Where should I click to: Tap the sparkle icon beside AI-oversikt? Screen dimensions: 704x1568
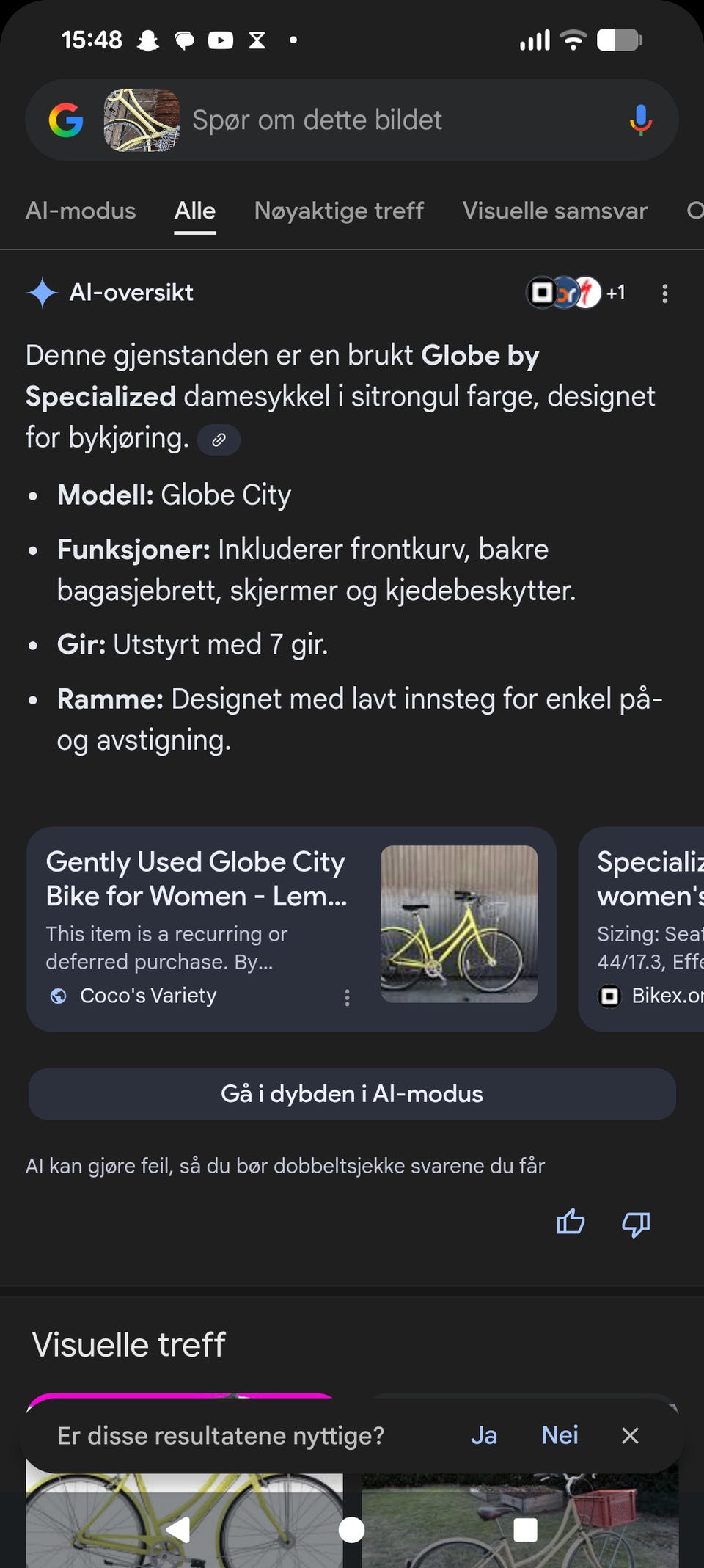tap(44, 293)
